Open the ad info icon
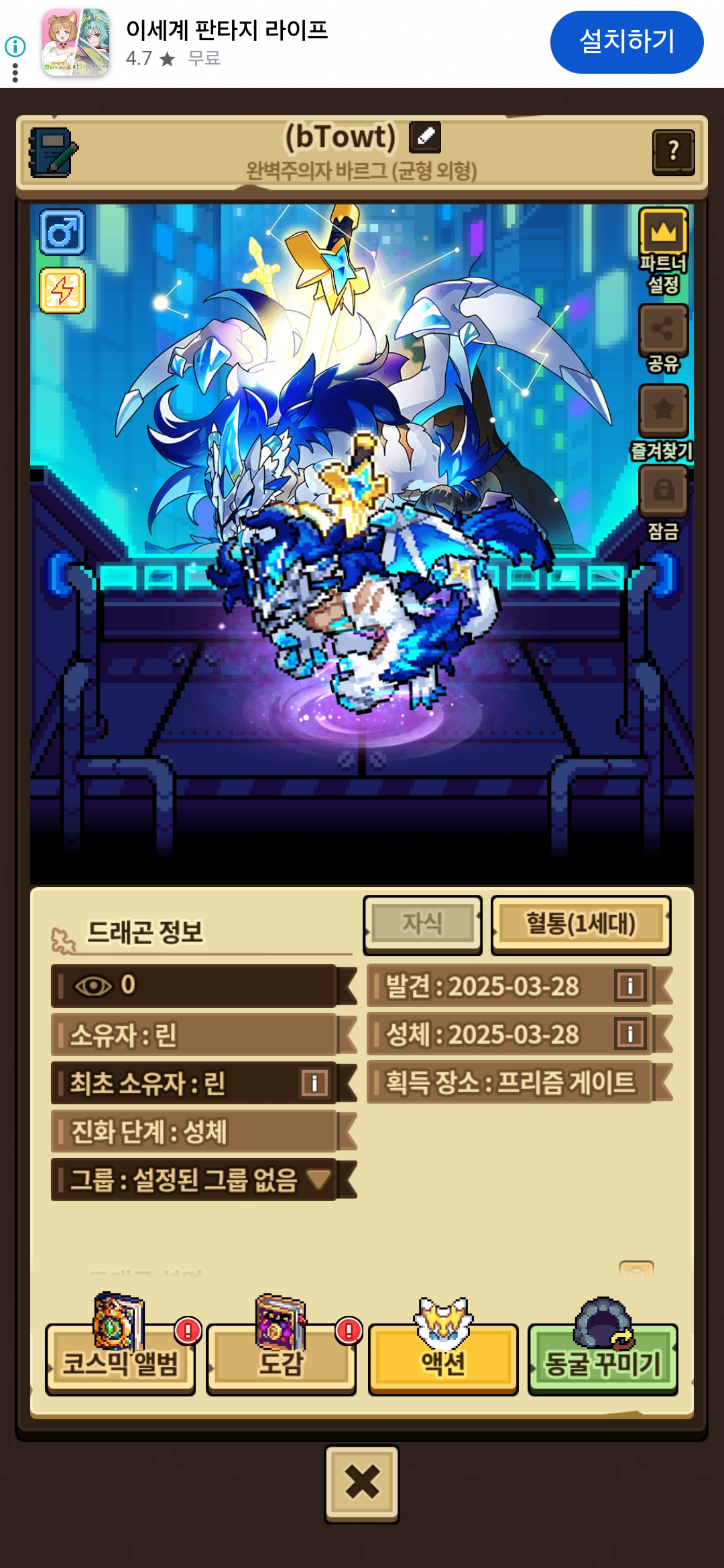The width and height of the screenshot is (724, 1568). click(x=15, y=46)
